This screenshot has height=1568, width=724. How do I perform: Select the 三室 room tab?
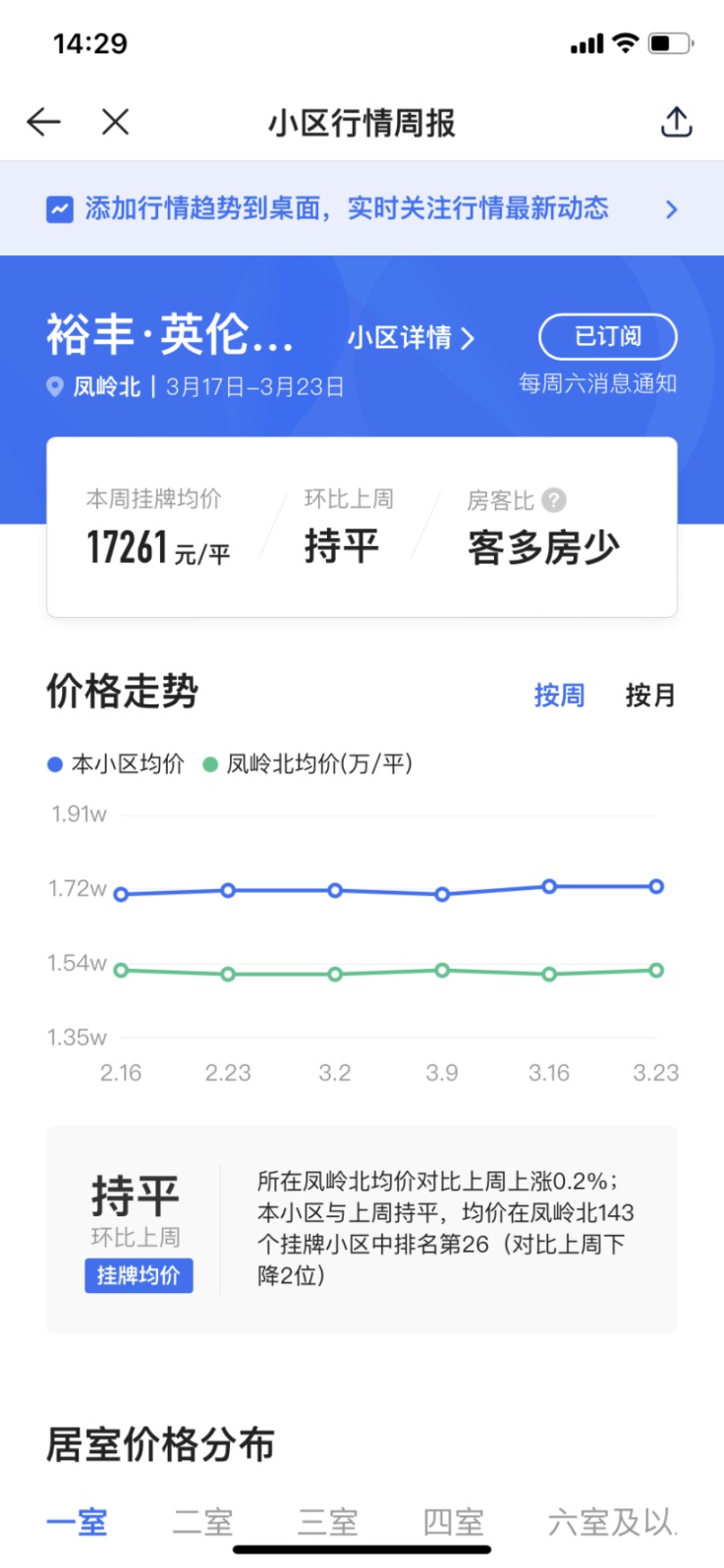328,1522
